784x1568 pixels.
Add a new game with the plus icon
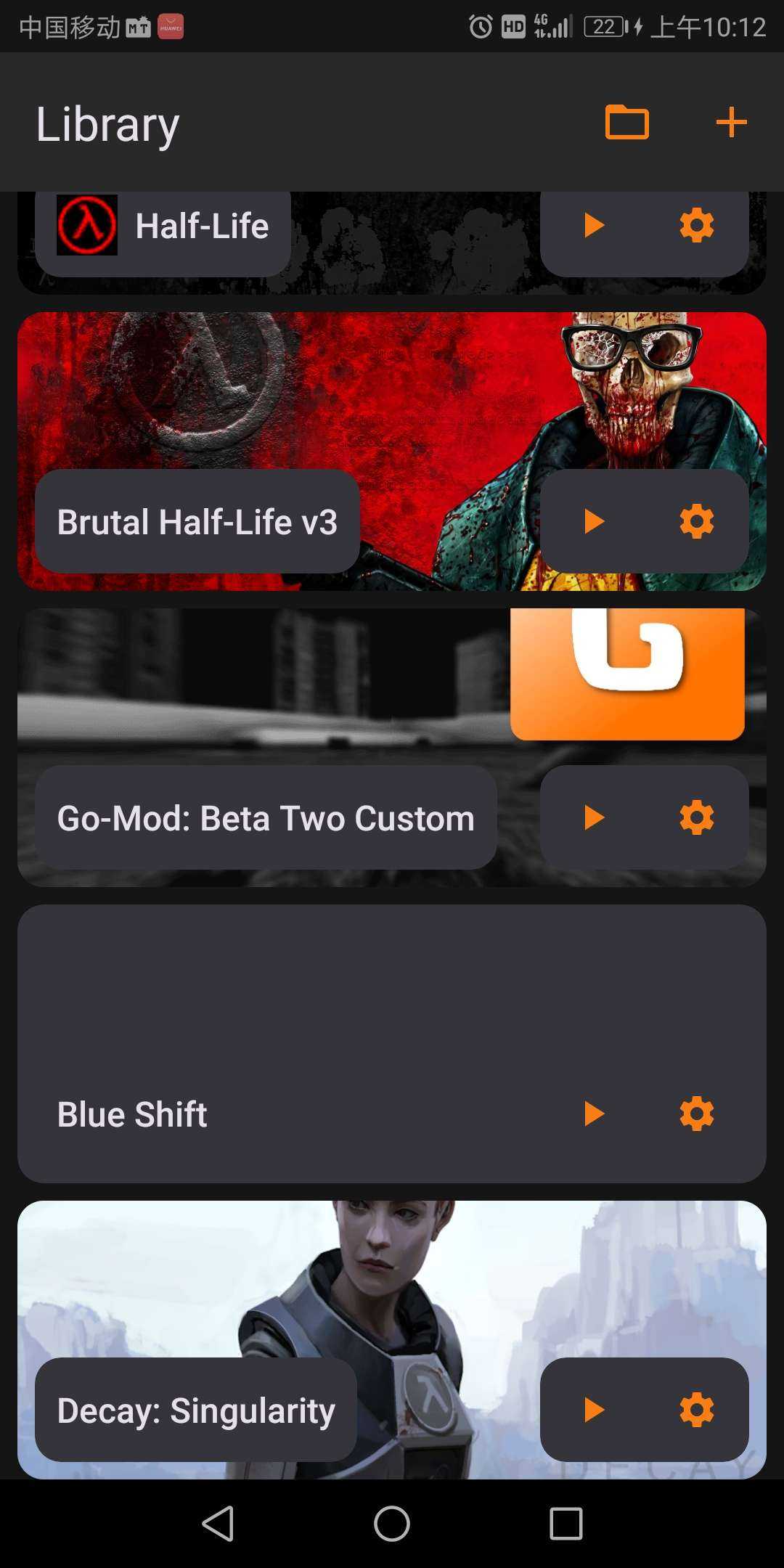point(731,122)
